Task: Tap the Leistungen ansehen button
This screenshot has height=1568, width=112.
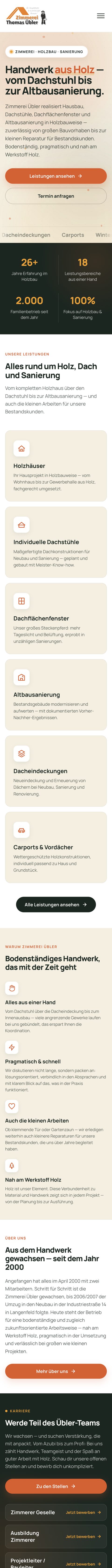Action: click(x=56, y=176)
